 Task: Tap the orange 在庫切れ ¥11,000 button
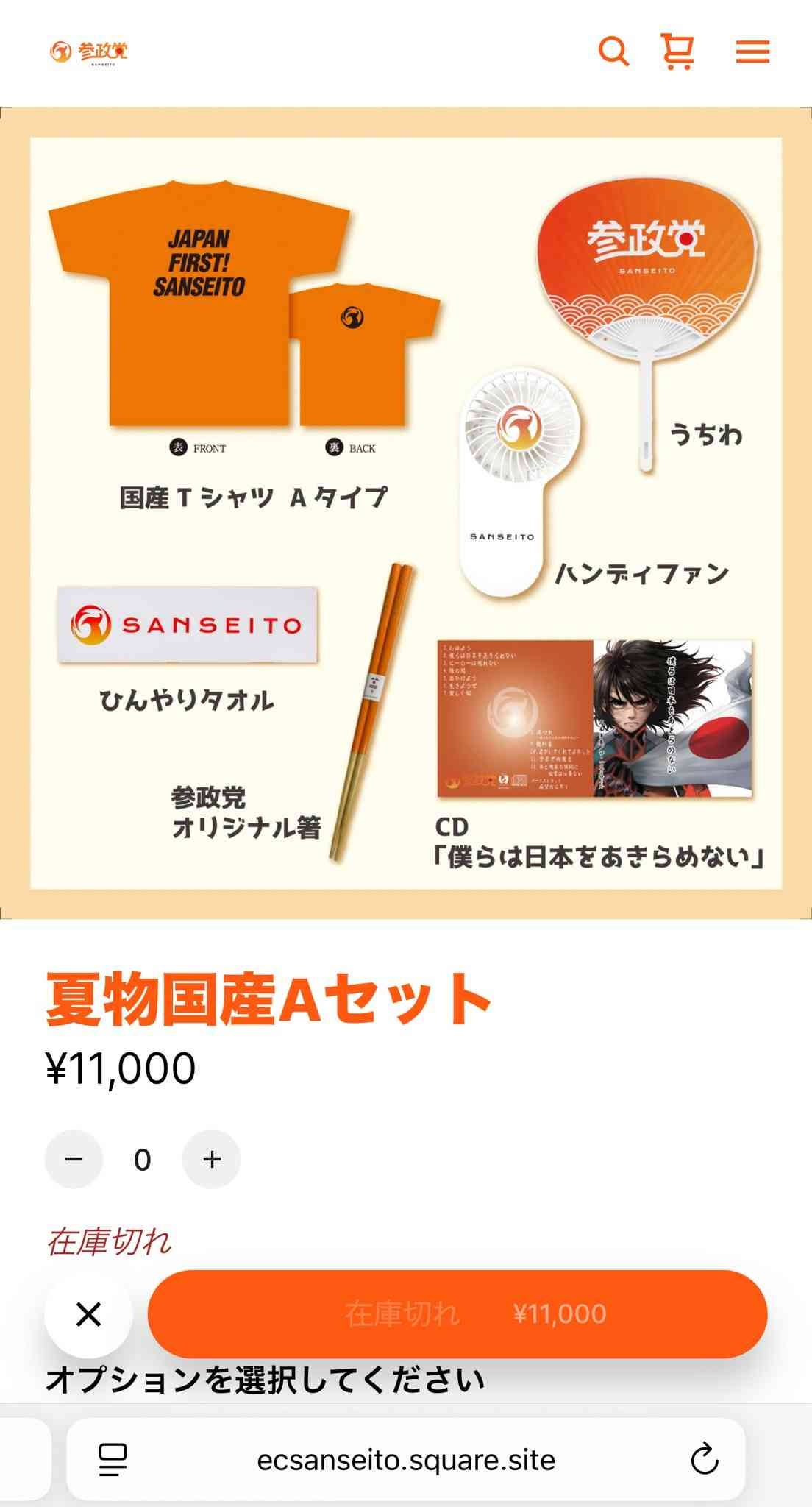457,1313
